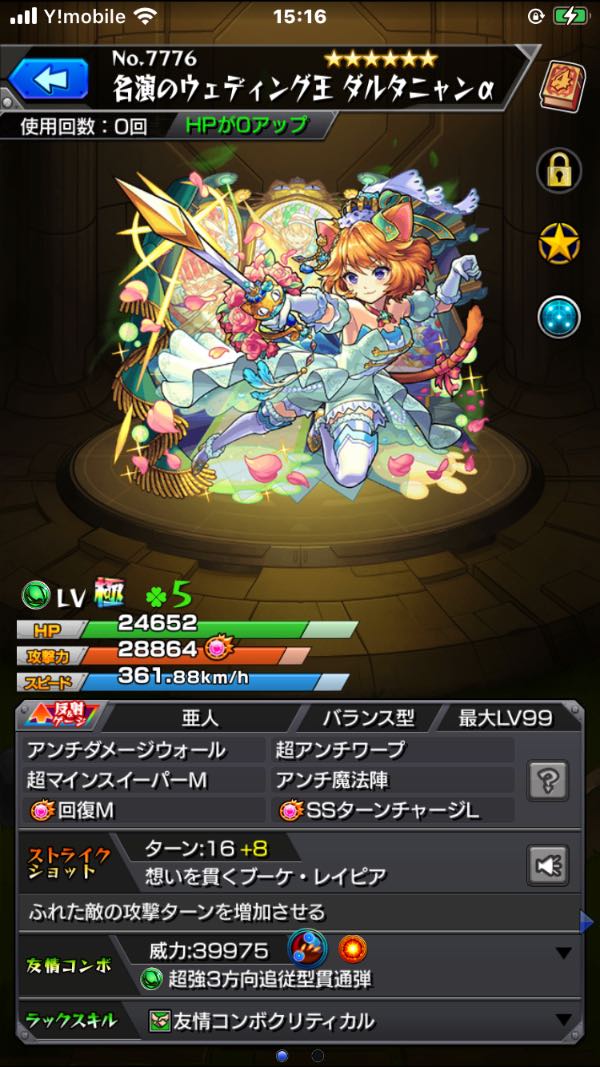The width and height of the screenshot is (600, 1067).
Task: Mark this monster as favorite with the star
Action: (559, 244)
